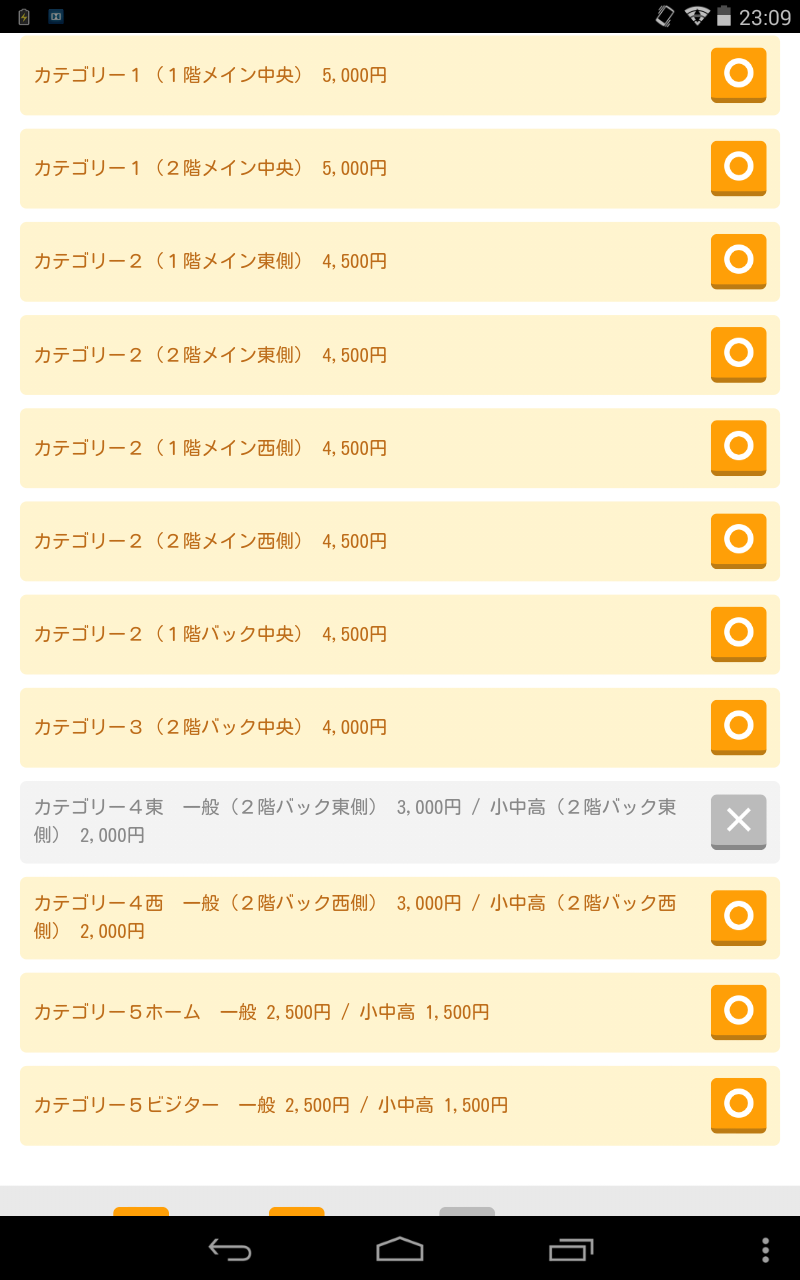Select カテゴリー２（２階メイン東側）4,500円
The image size is (800, 1280).
[x=738, y=354]
